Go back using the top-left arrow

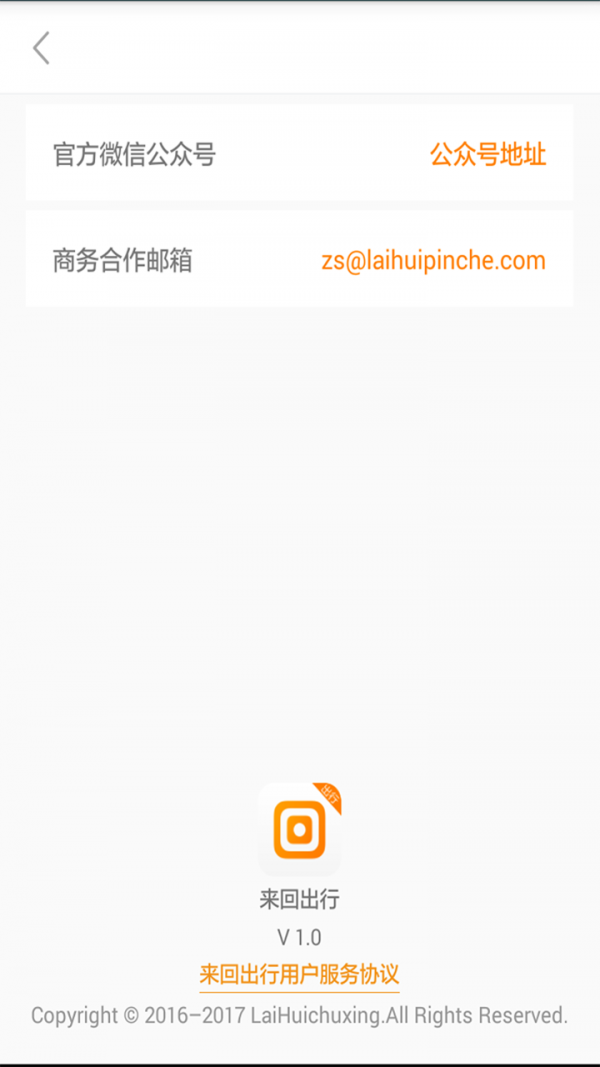pos(41,48)
